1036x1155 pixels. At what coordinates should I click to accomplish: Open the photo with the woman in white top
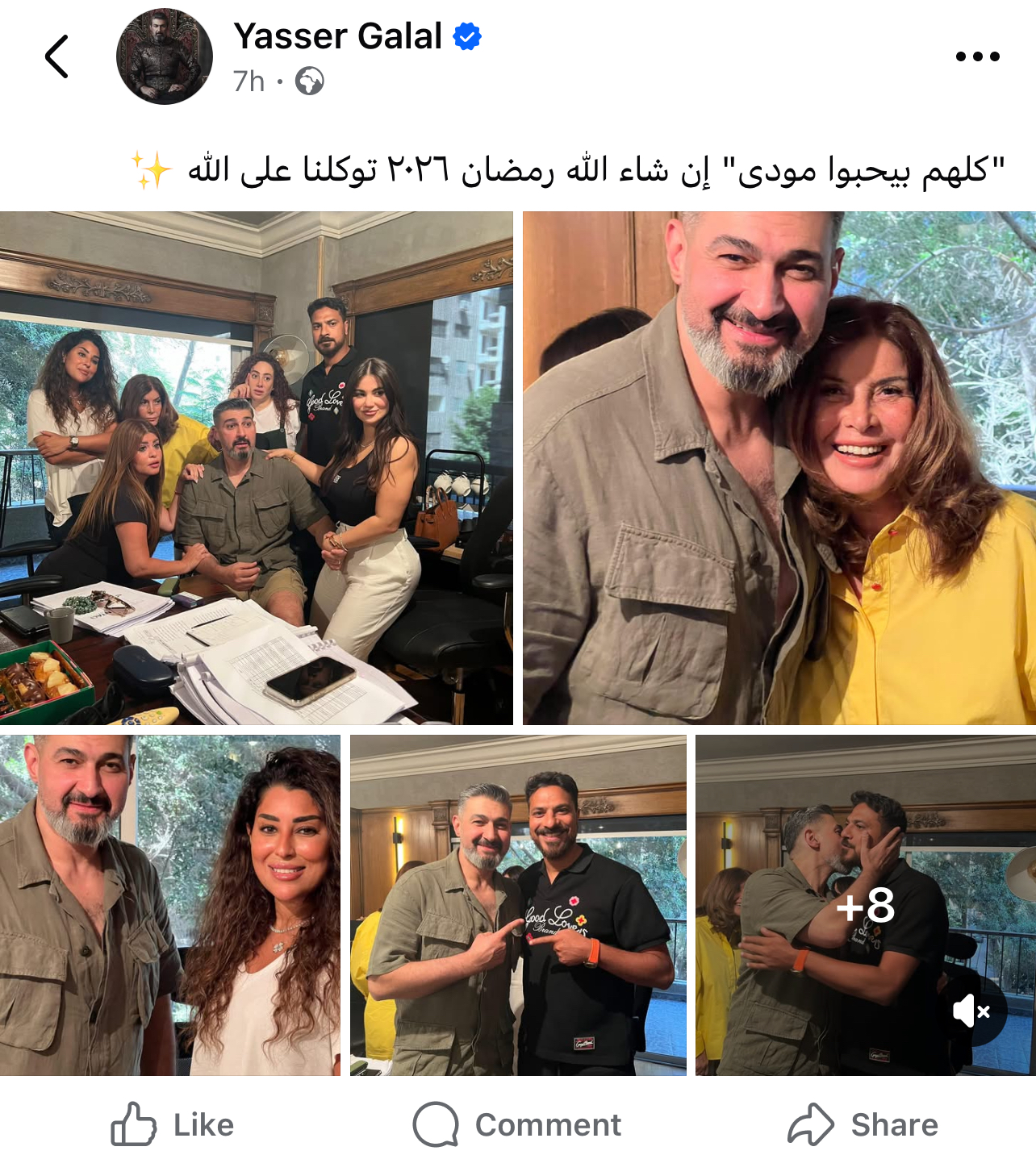(169, 905)
